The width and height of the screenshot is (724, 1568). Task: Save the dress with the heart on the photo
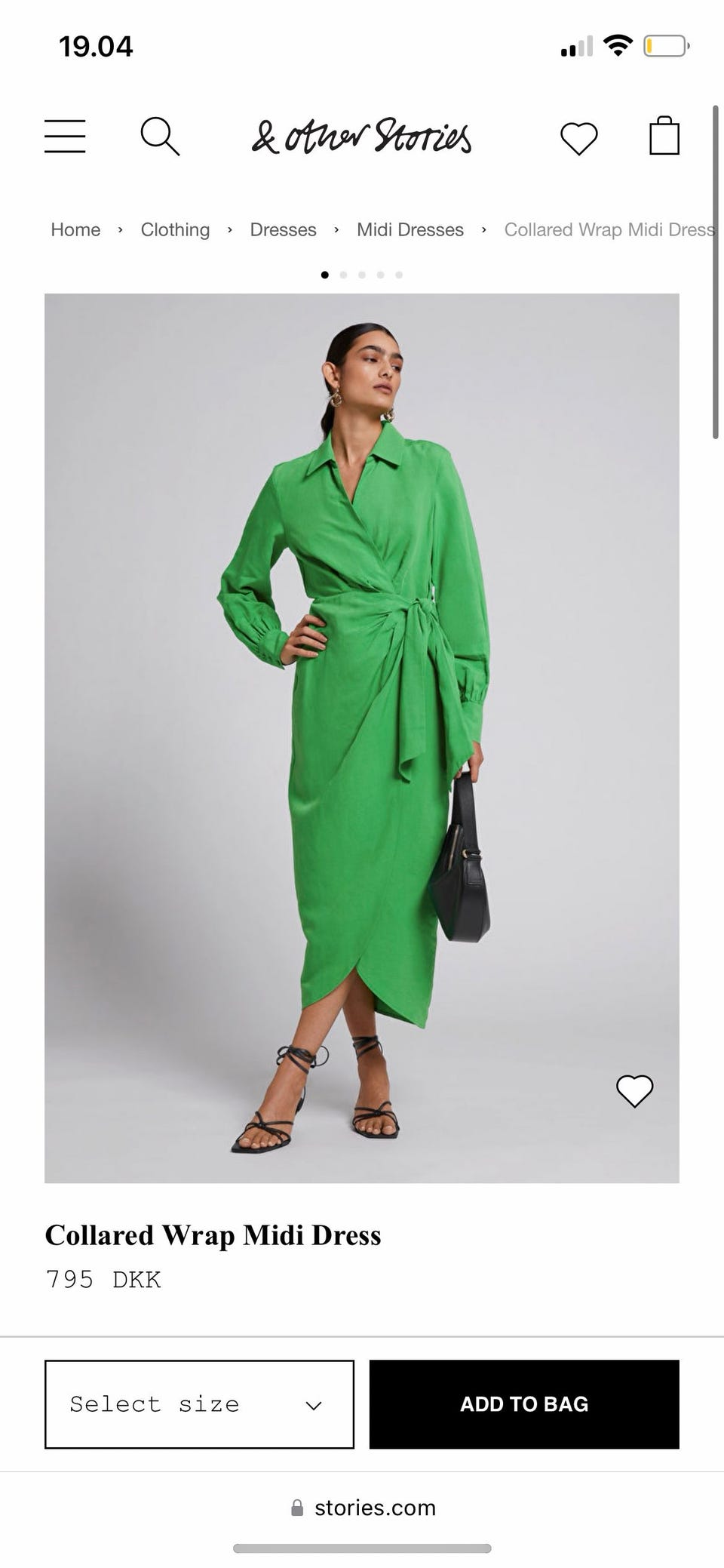(x=635, y=1091)
